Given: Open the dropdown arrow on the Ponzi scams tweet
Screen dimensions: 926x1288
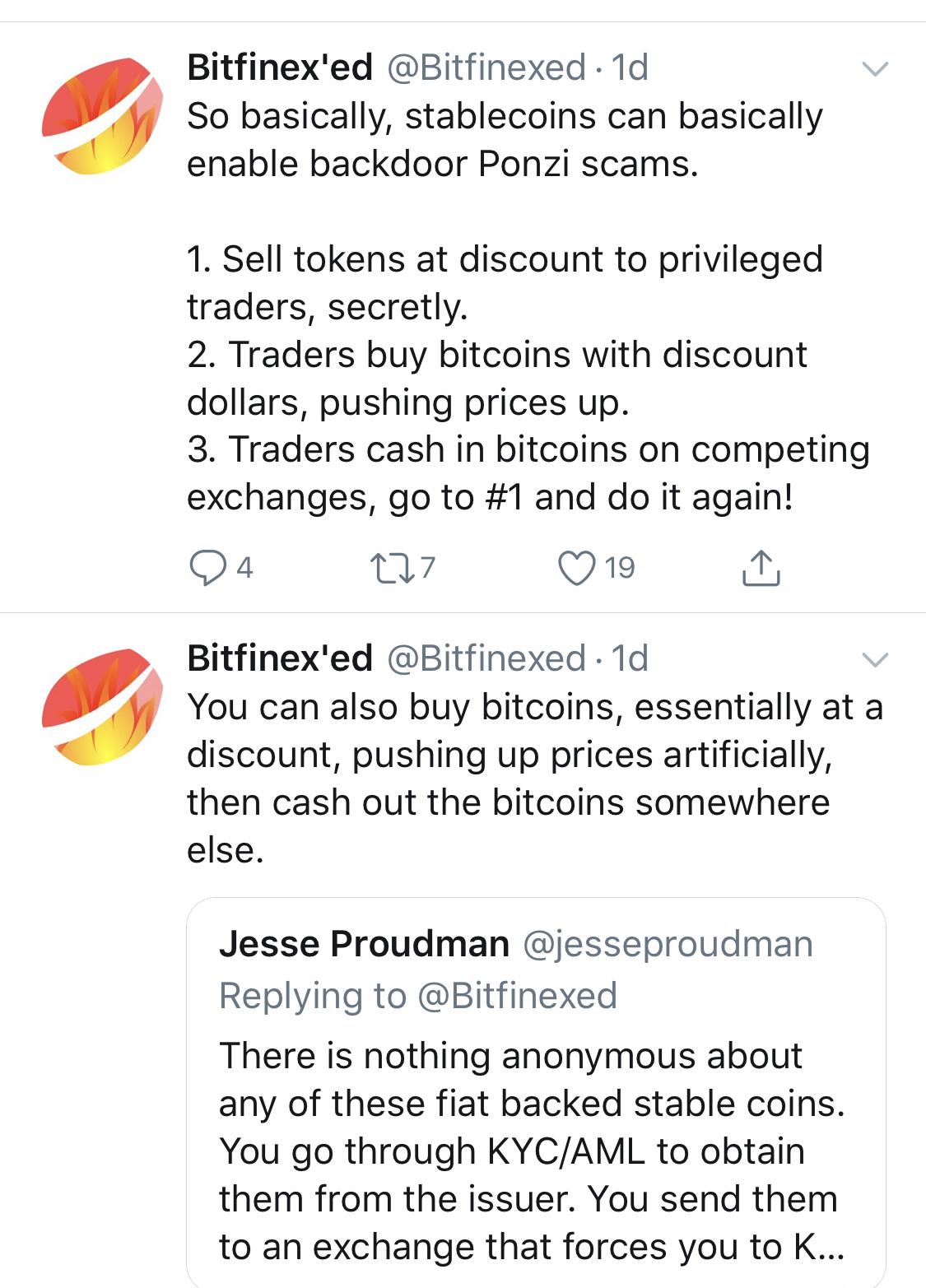Looking at the screenshot, I should coord(874,69).
